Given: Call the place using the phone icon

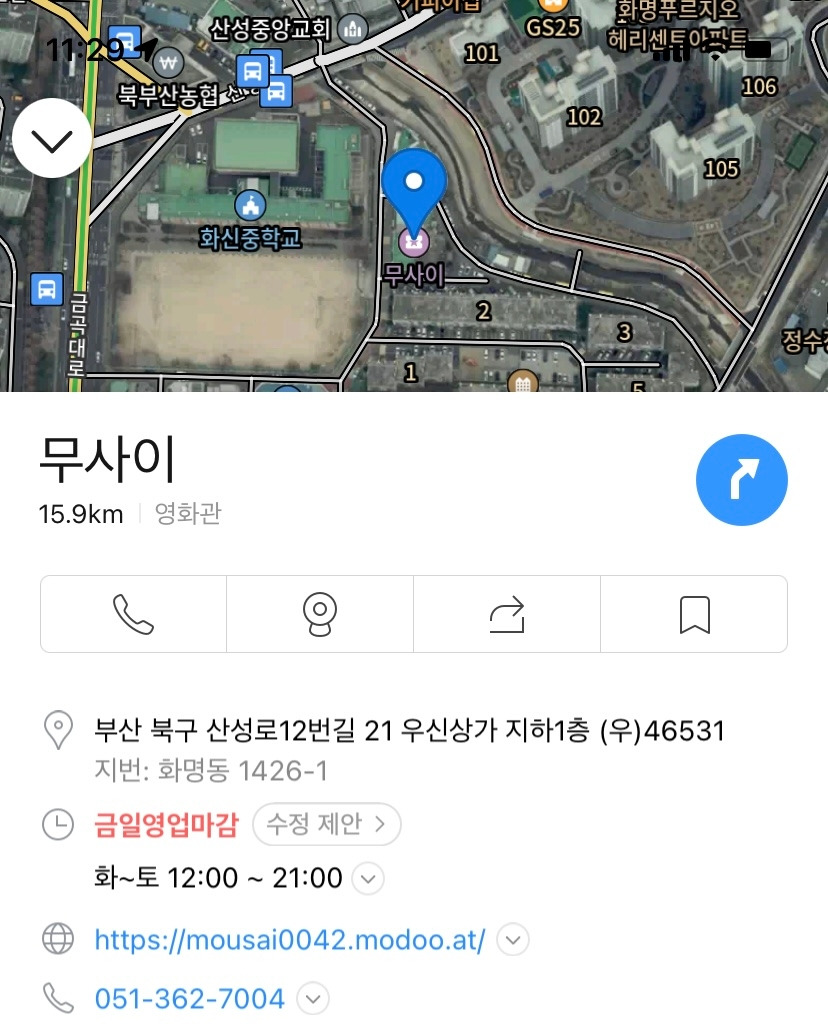Looking at the screenshot, I should 133,614.
